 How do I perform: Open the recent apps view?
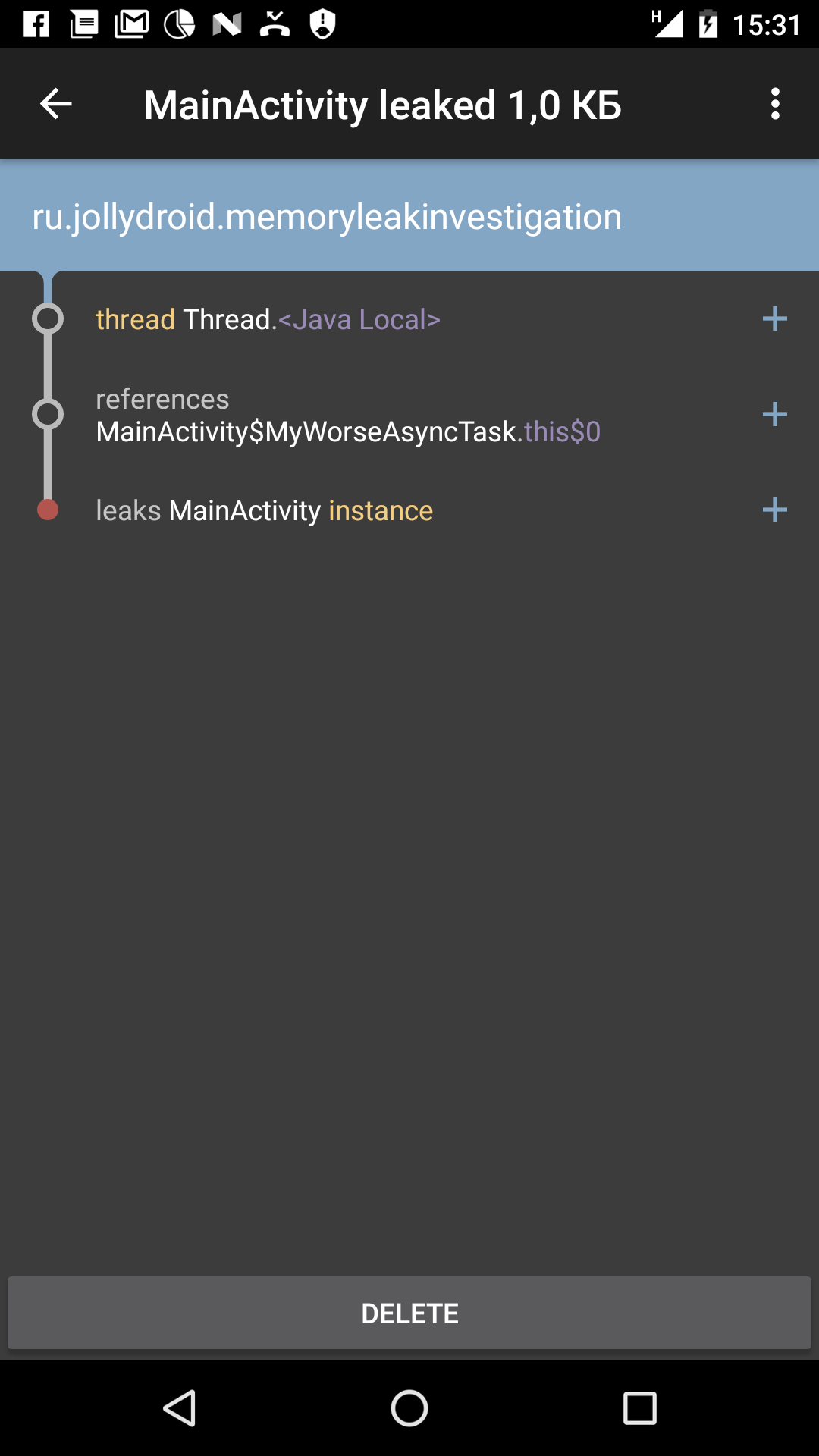click(639, 1408)
